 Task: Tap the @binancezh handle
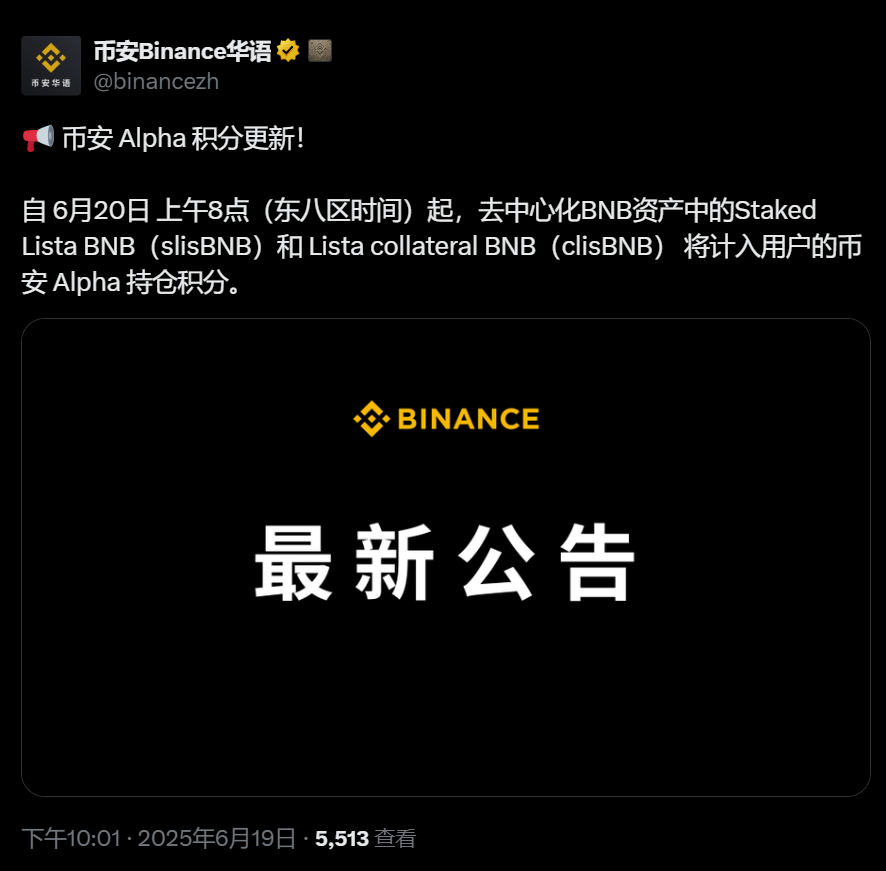(x=155, y=82)
